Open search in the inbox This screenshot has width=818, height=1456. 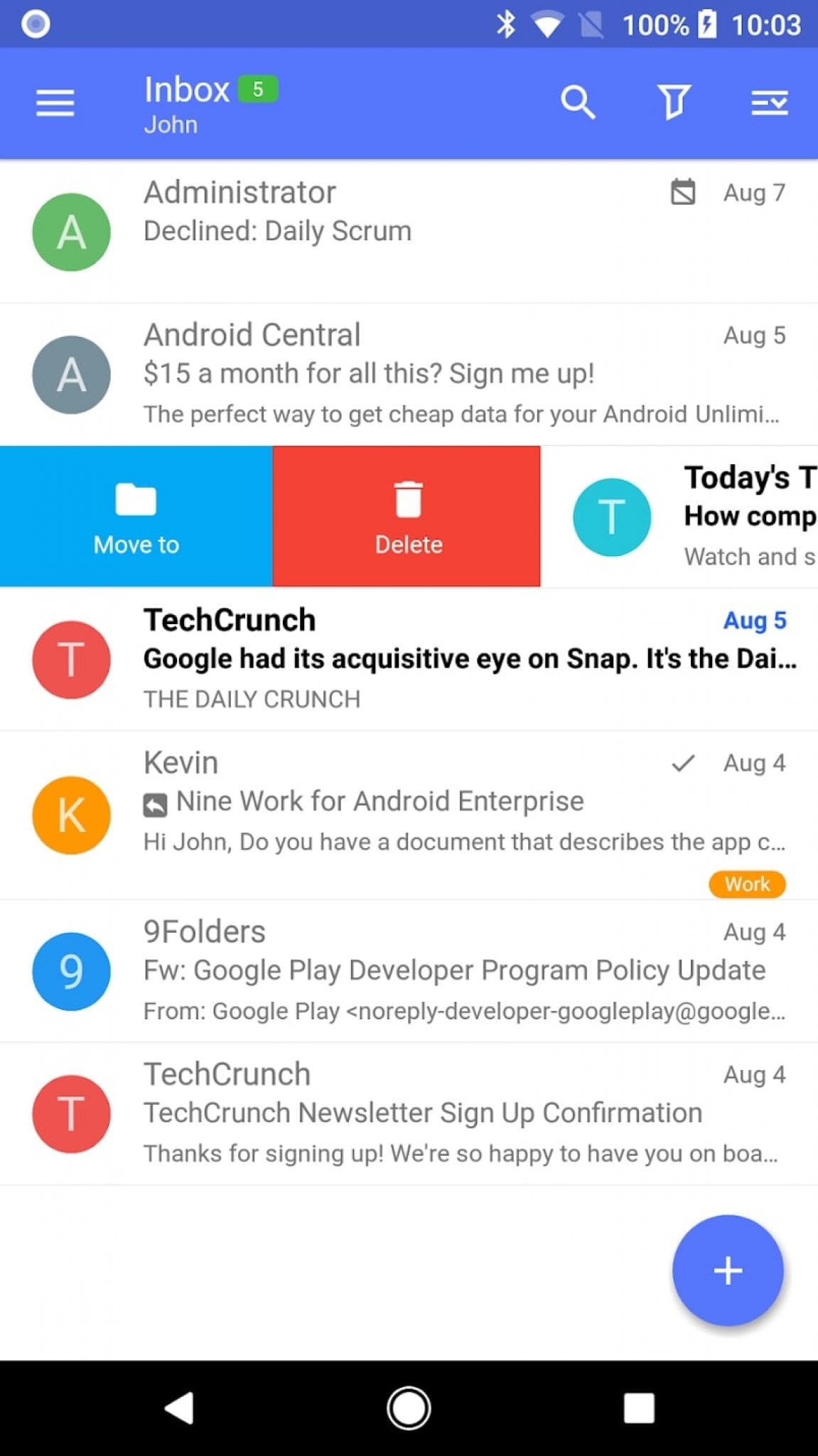click(x=578, y=102)
